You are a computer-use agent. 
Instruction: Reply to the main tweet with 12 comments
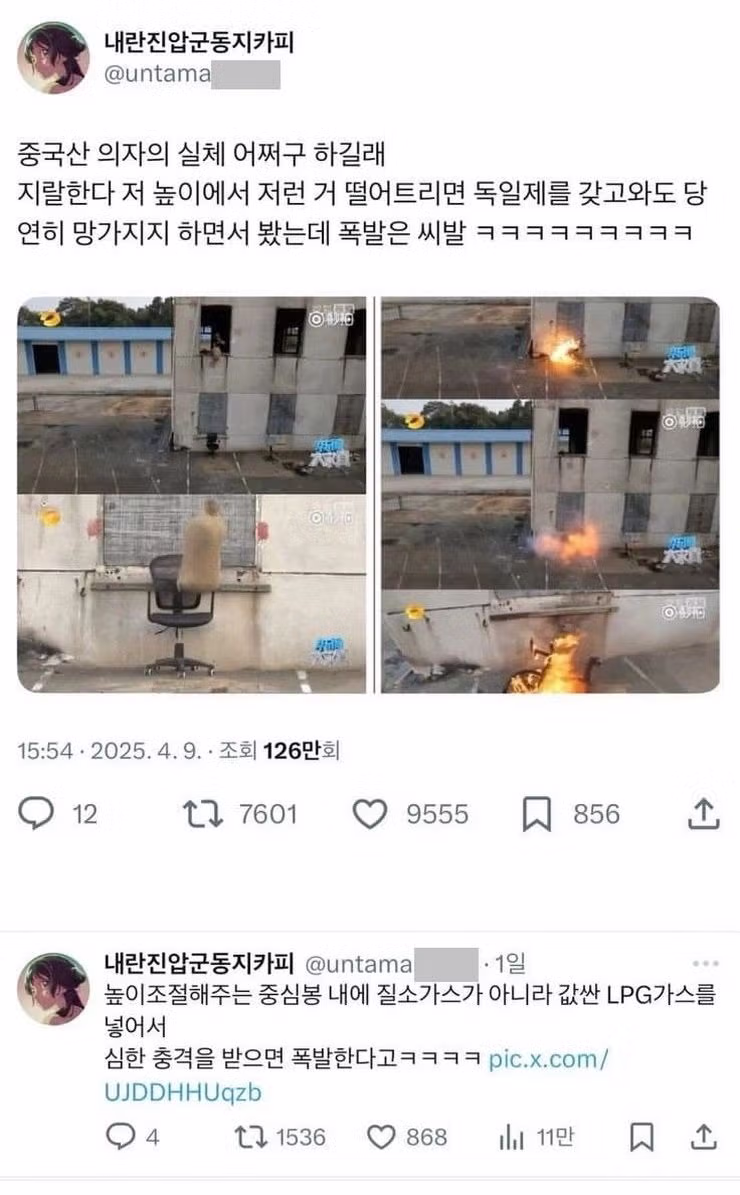point(37,815)
